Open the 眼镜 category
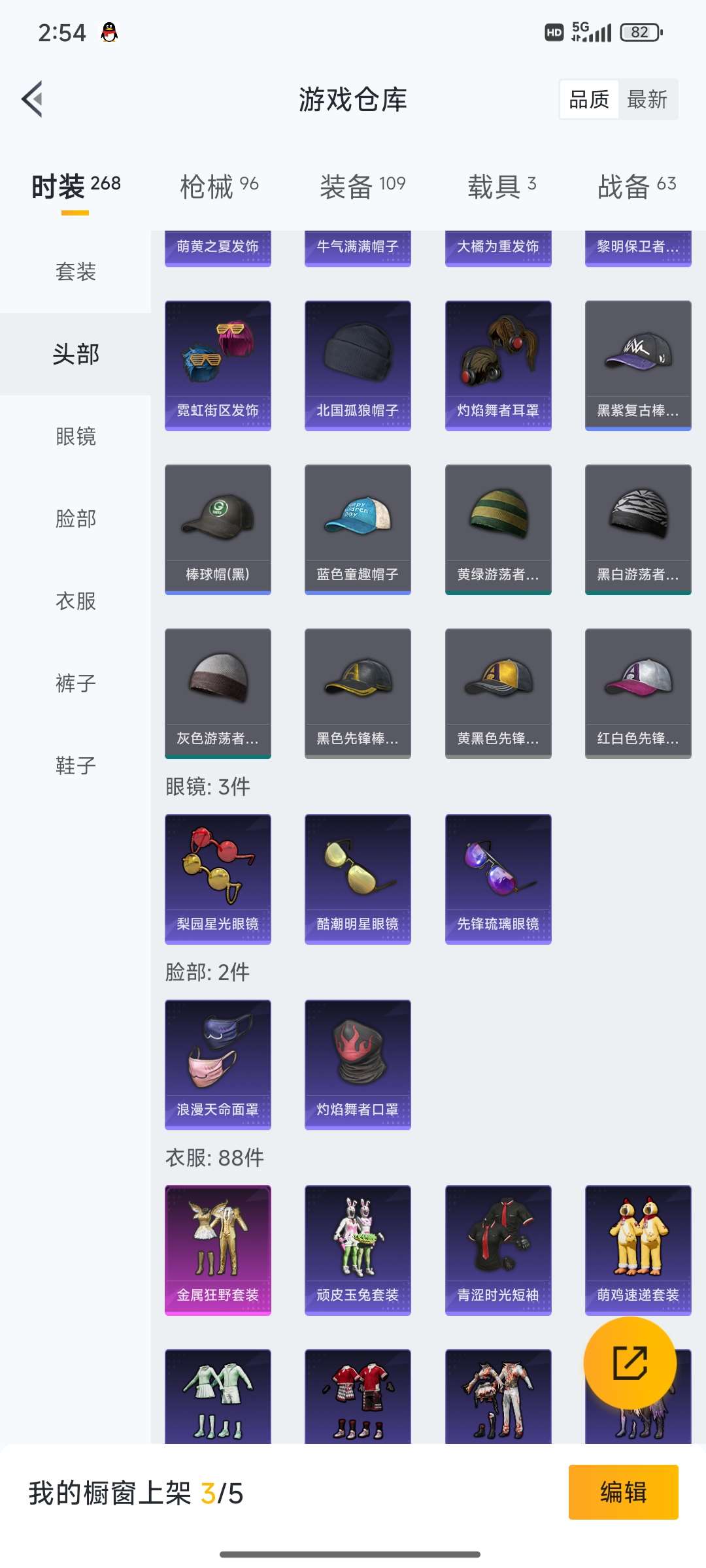The height and width of the screenshot is (1568, 706). pyautogui.click(x=75, y=437)
